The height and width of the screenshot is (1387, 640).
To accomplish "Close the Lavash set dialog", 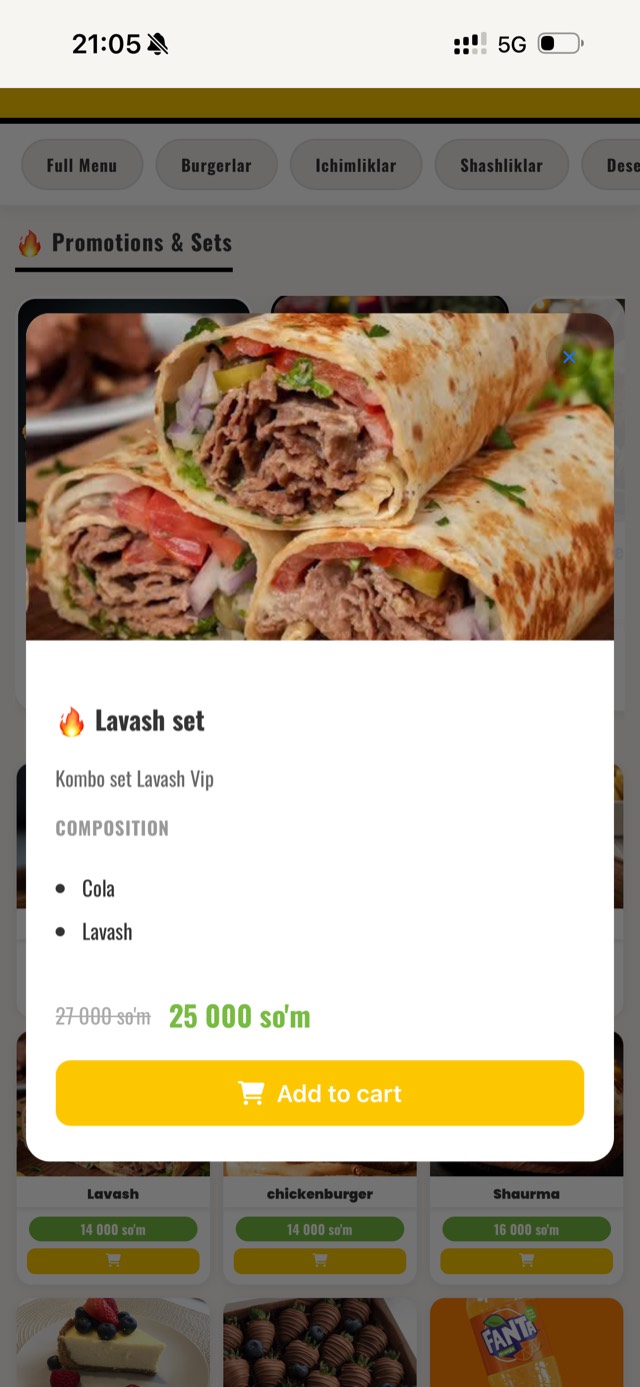I will point(569,357).
